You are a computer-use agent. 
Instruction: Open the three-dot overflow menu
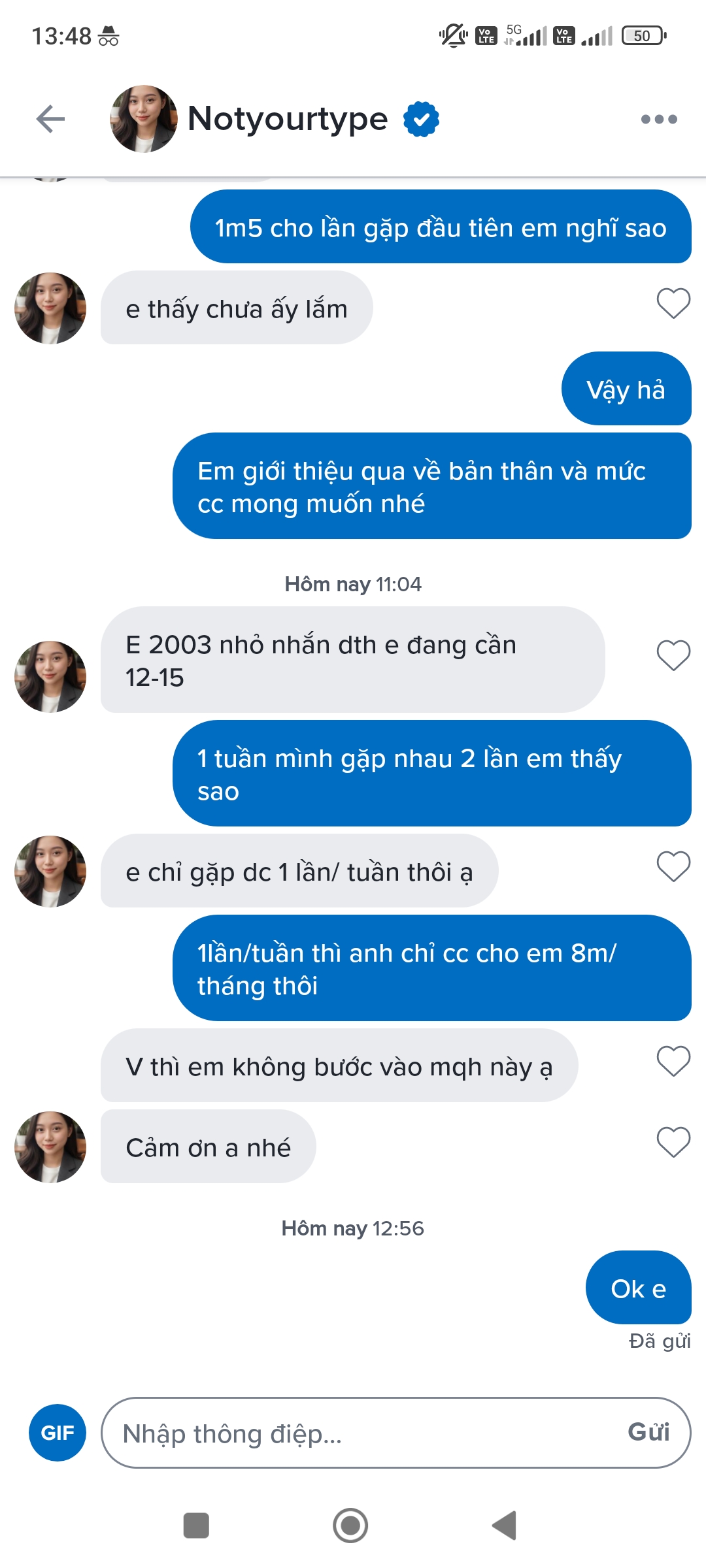point(658,119)
